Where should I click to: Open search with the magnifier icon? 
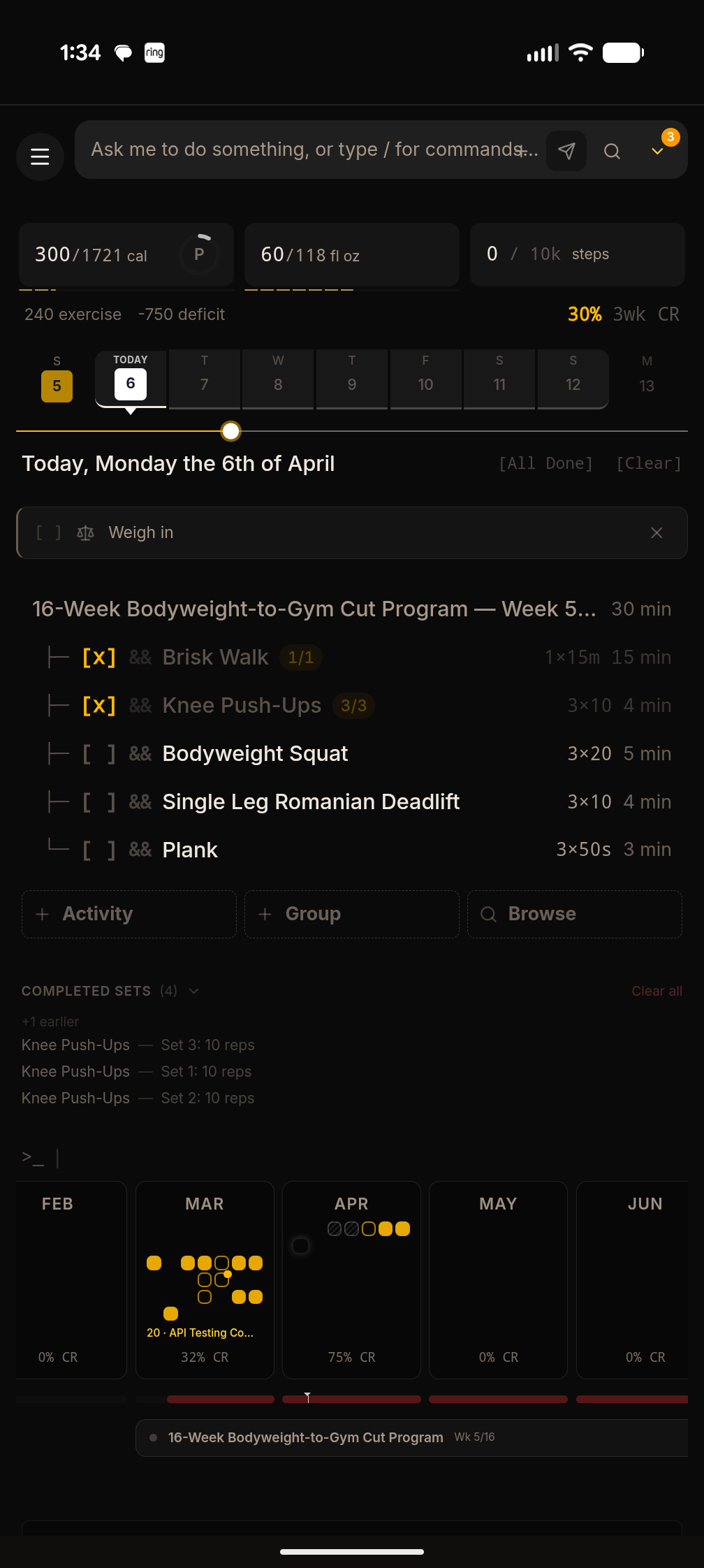612,151
